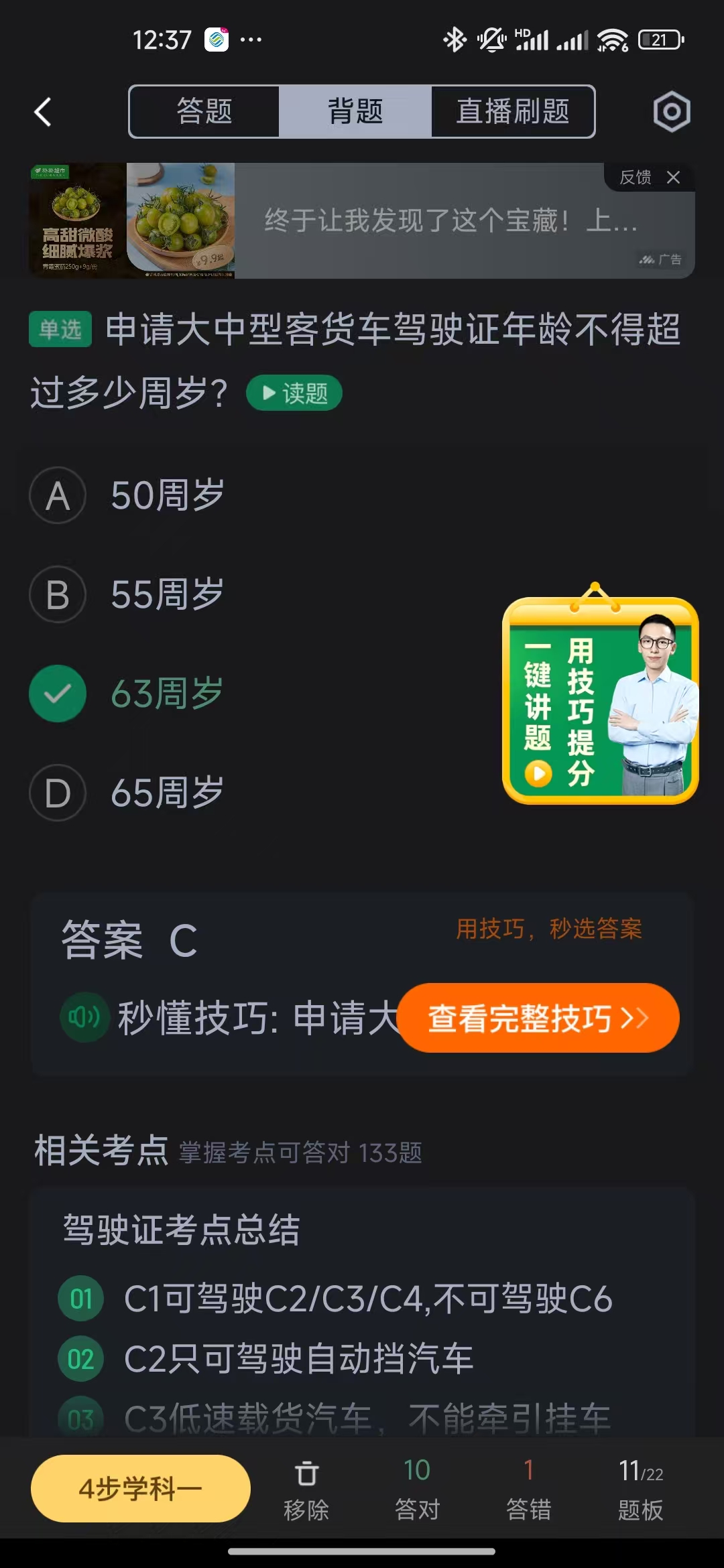Select answer A 50周岁
This screenshot has width=724, height=1568.
coord(168,494)
